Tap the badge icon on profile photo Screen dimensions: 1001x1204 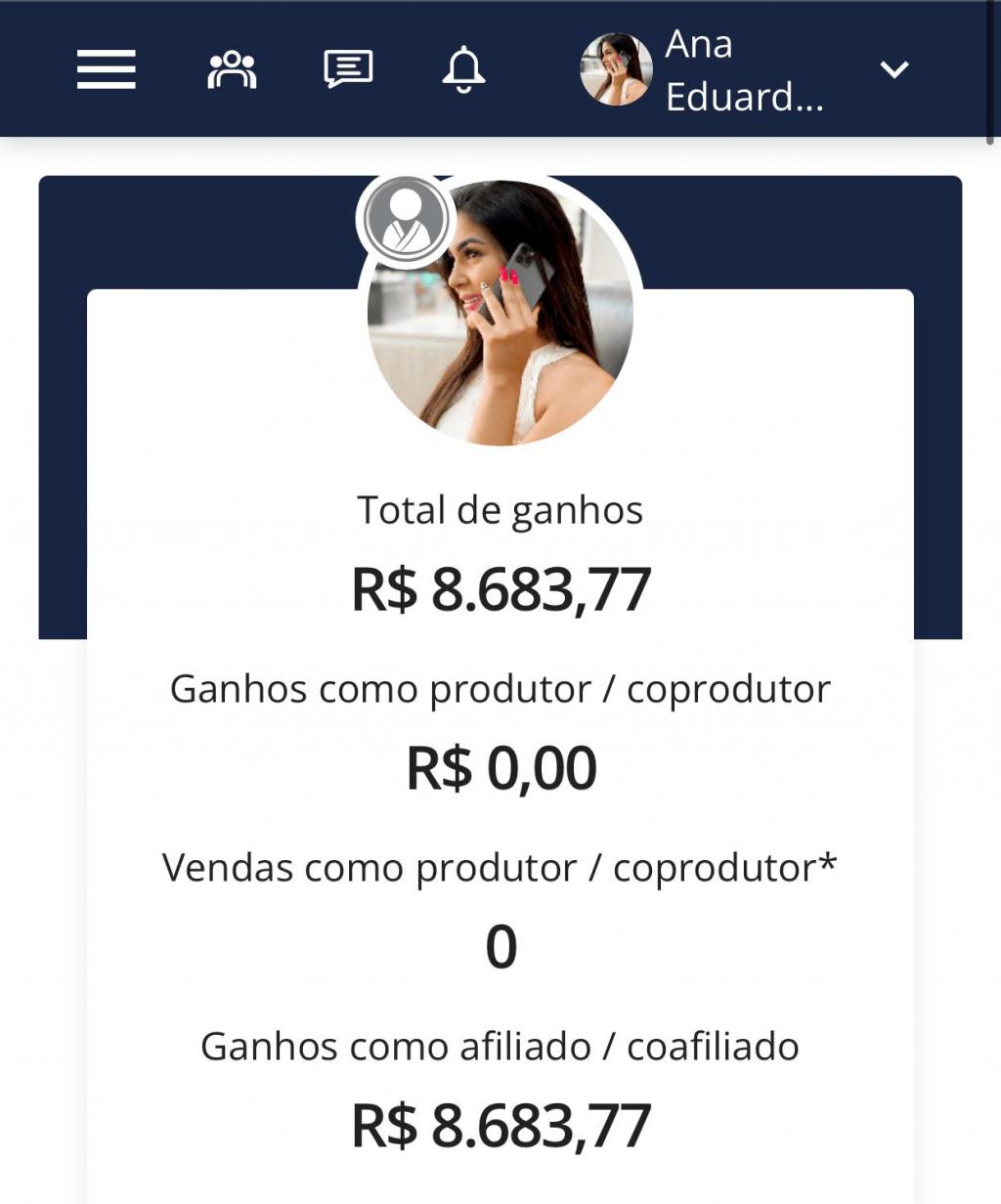tap(405, 219)
